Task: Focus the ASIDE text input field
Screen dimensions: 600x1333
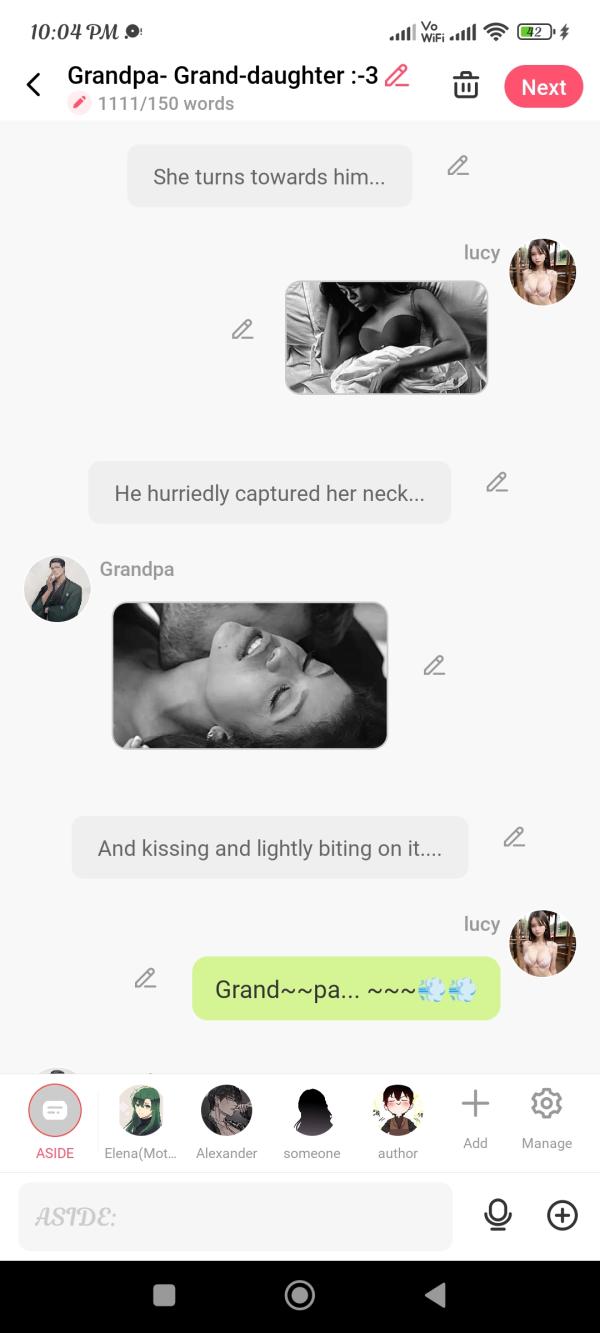Action: 235,1216
